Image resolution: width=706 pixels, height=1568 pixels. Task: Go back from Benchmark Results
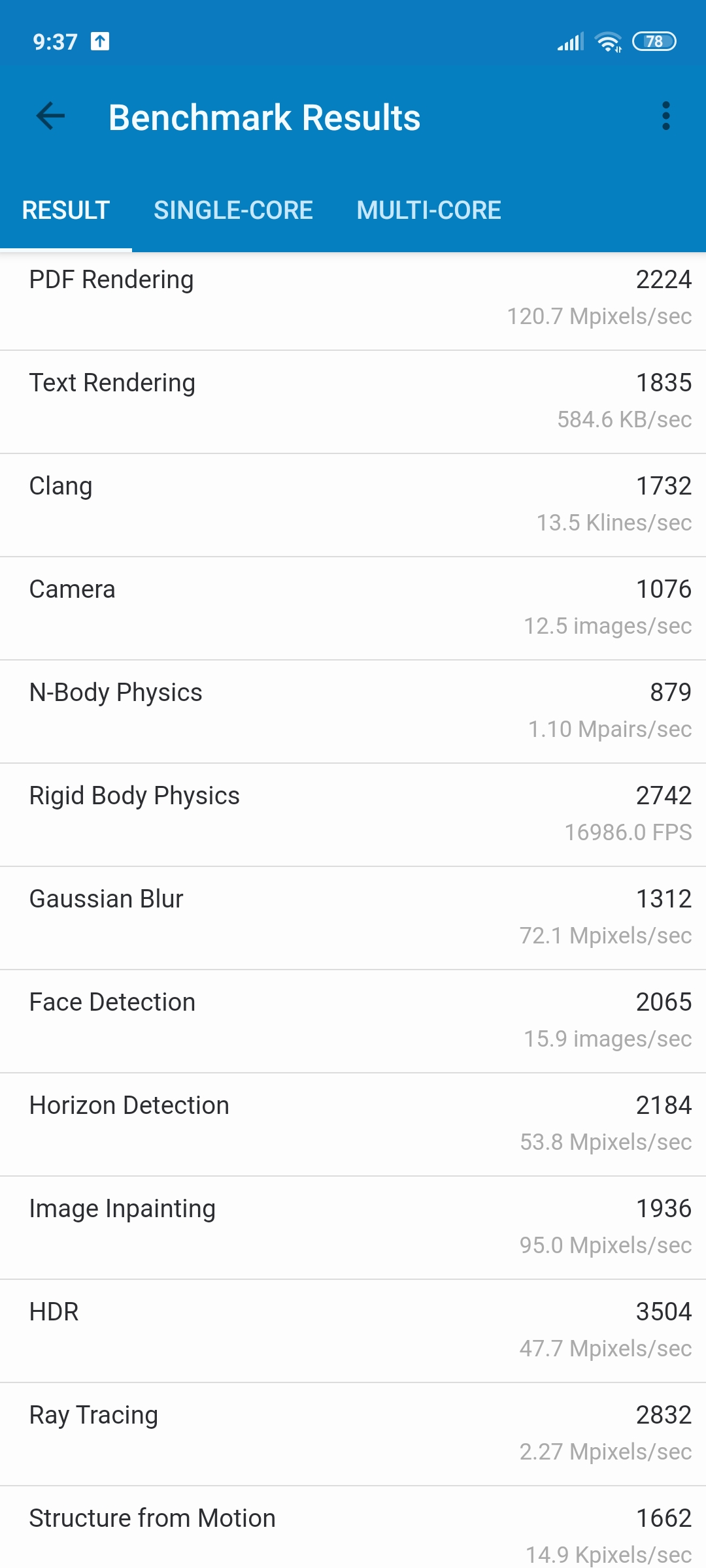click(50, 116)
